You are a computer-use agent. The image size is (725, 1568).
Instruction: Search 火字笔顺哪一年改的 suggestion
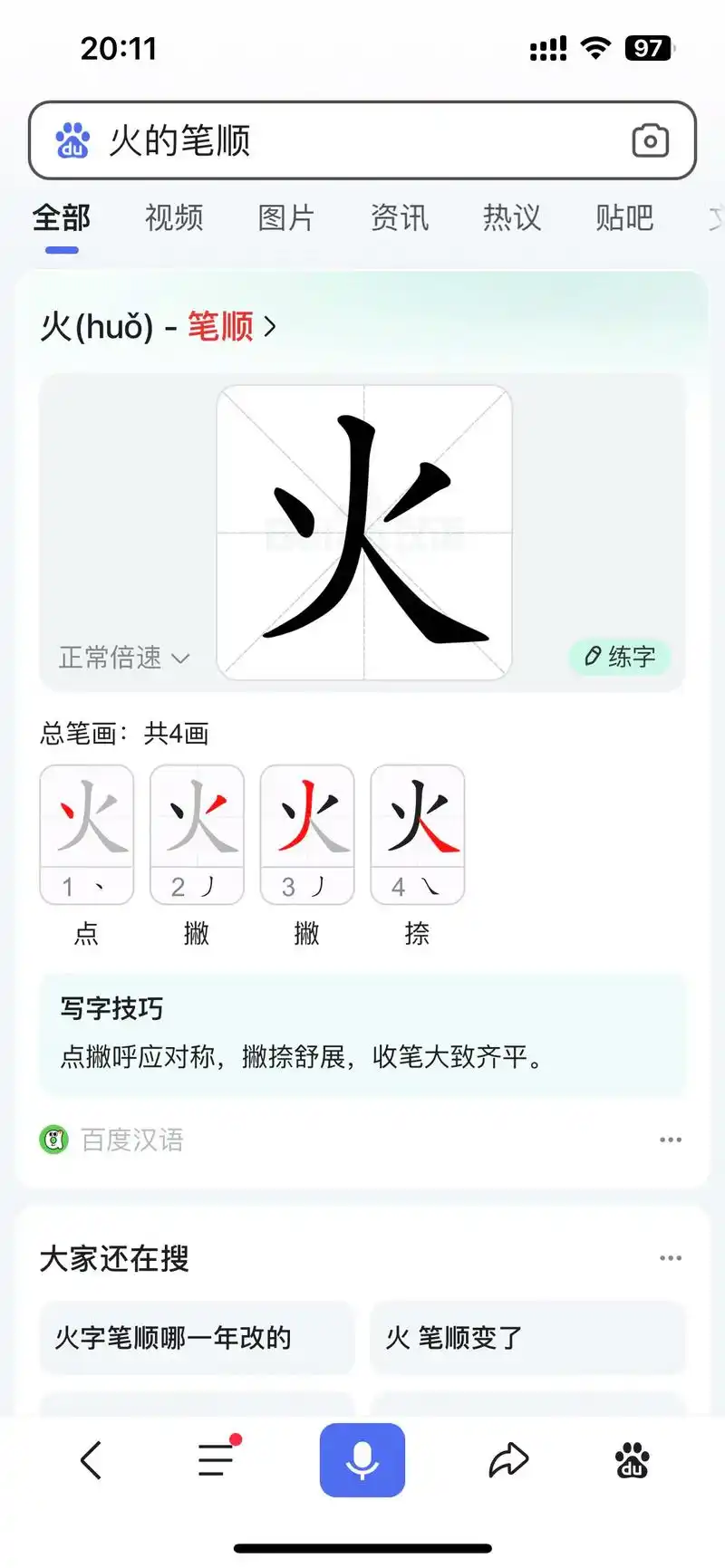click(x=196, y=1338)
